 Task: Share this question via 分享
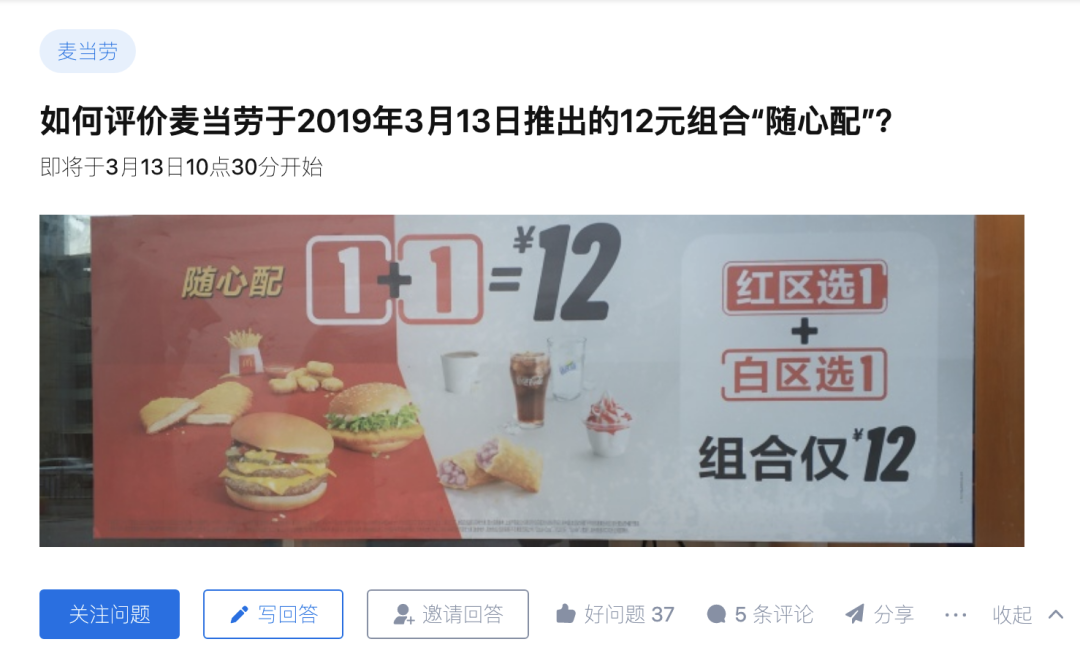pyautogui.click(x=879, y=614)
